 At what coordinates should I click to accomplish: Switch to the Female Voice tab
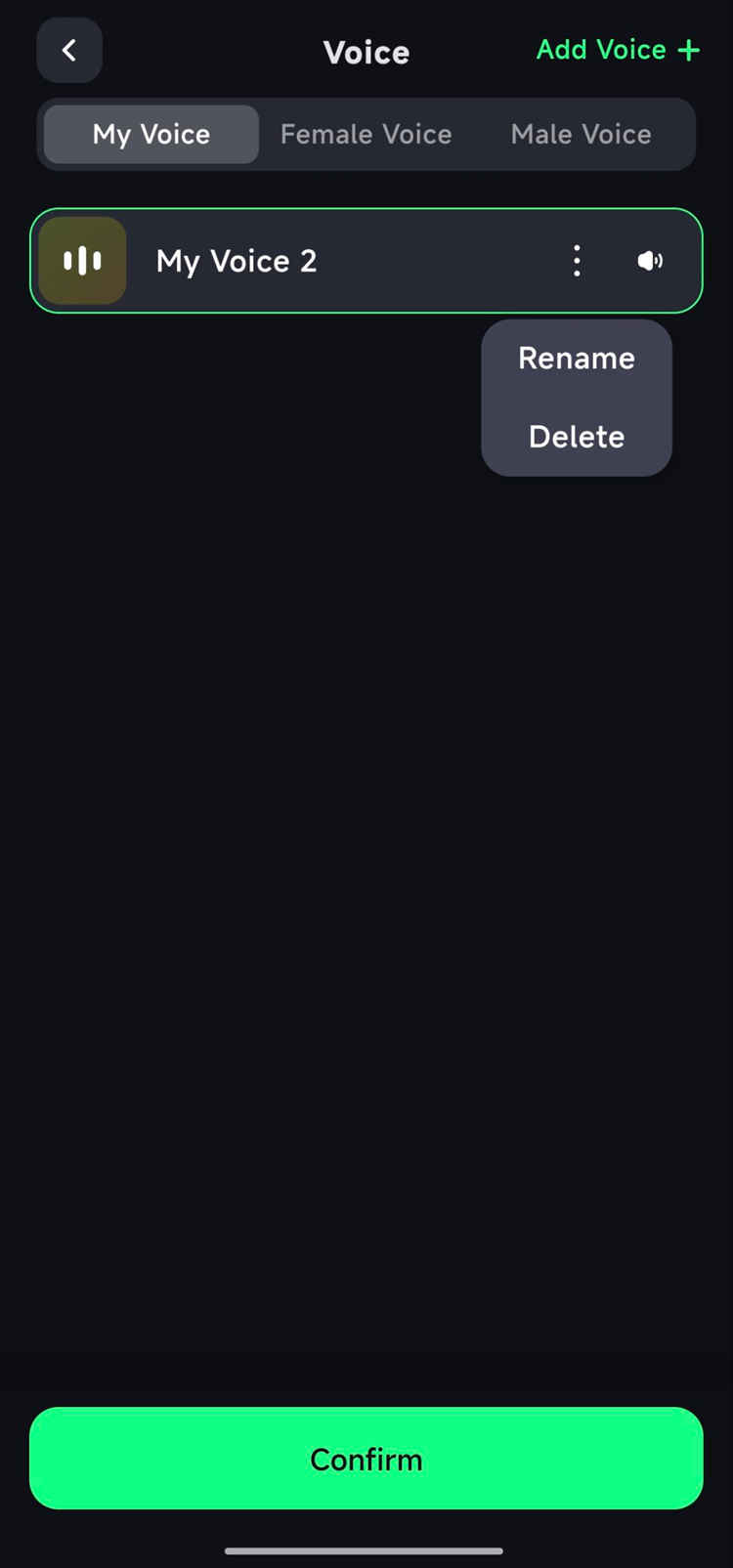[x=366, y=134]
